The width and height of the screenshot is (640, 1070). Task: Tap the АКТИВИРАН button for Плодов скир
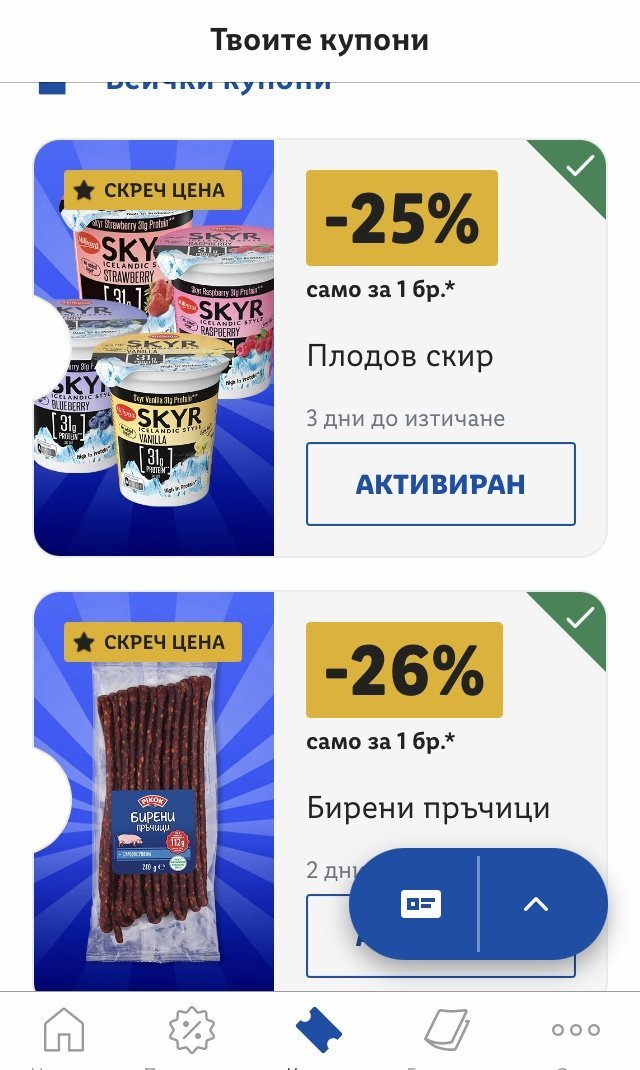point(440,484)
